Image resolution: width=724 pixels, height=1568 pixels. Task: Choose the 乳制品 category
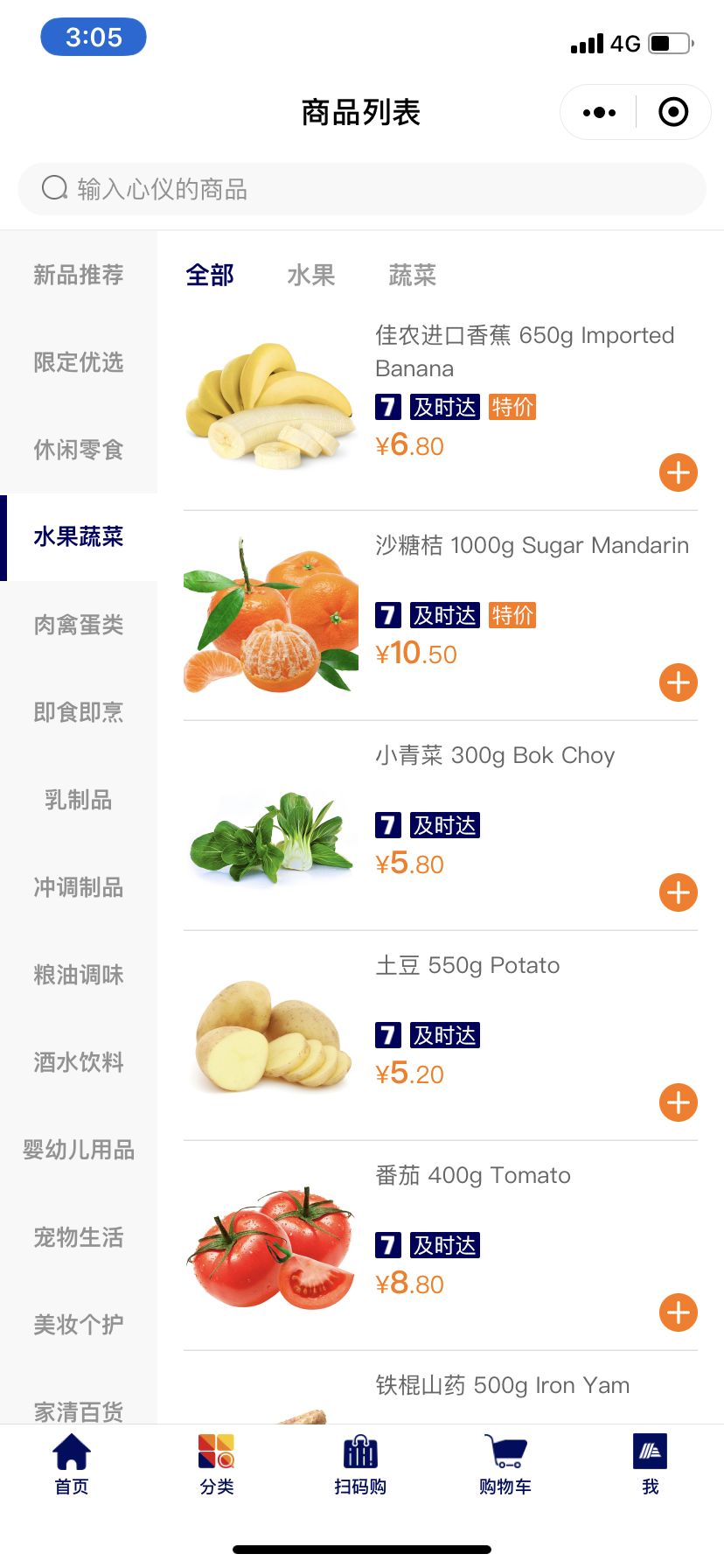pyautogui.click(x=79, y=800)
